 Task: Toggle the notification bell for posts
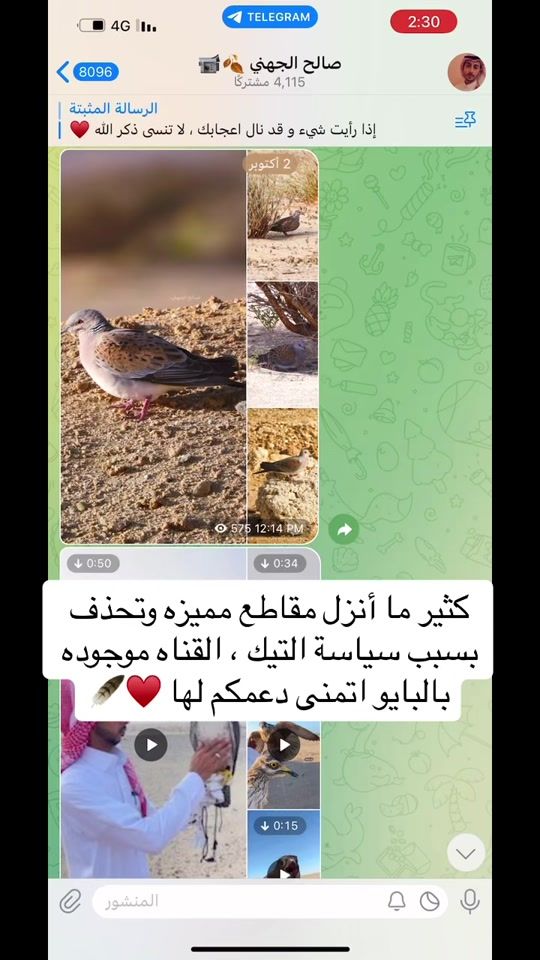click(397, 901)
